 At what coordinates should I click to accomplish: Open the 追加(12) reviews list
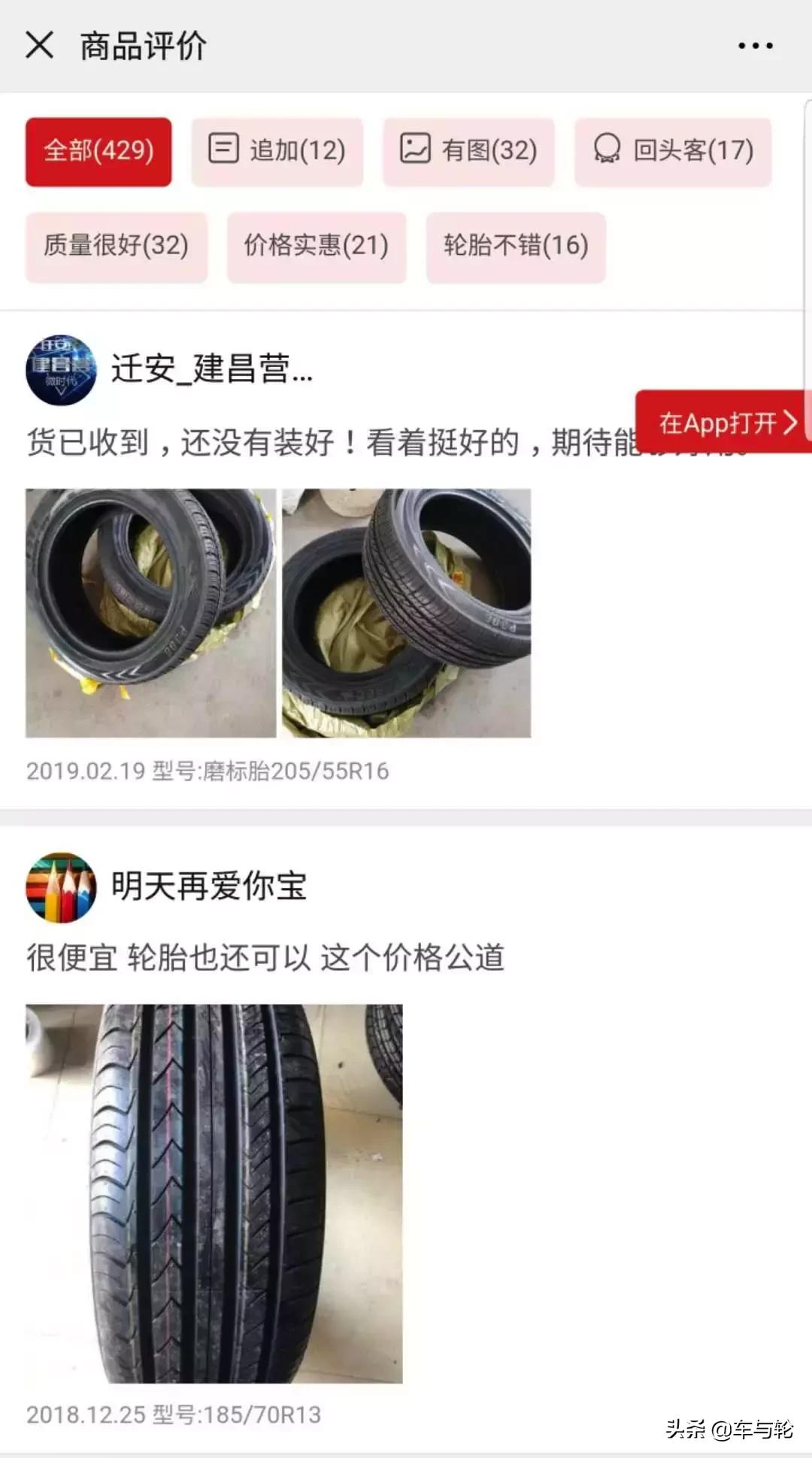click(x=277, y=150)
